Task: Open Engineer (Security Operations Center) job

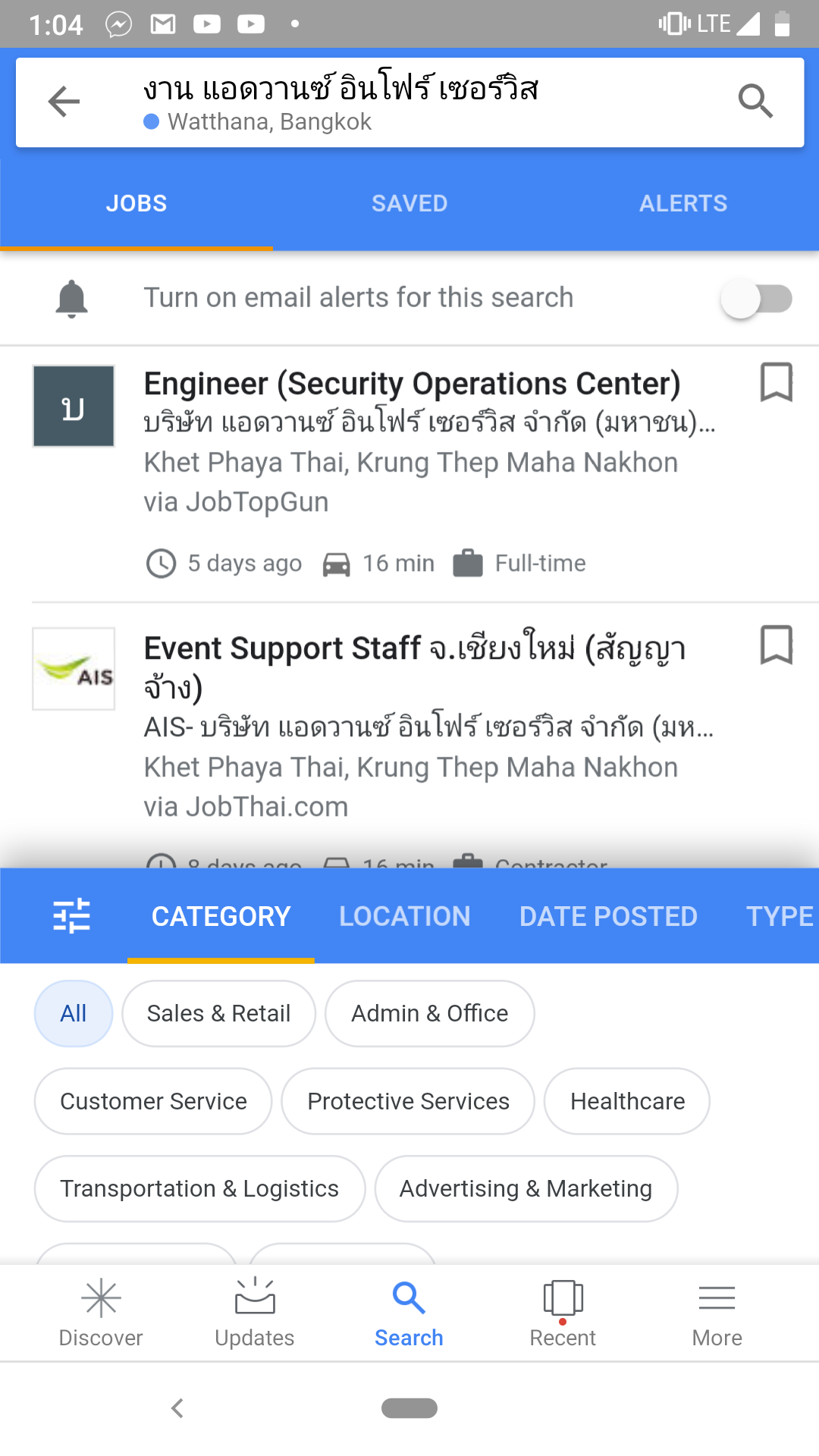Action: (x=412, y=384)
